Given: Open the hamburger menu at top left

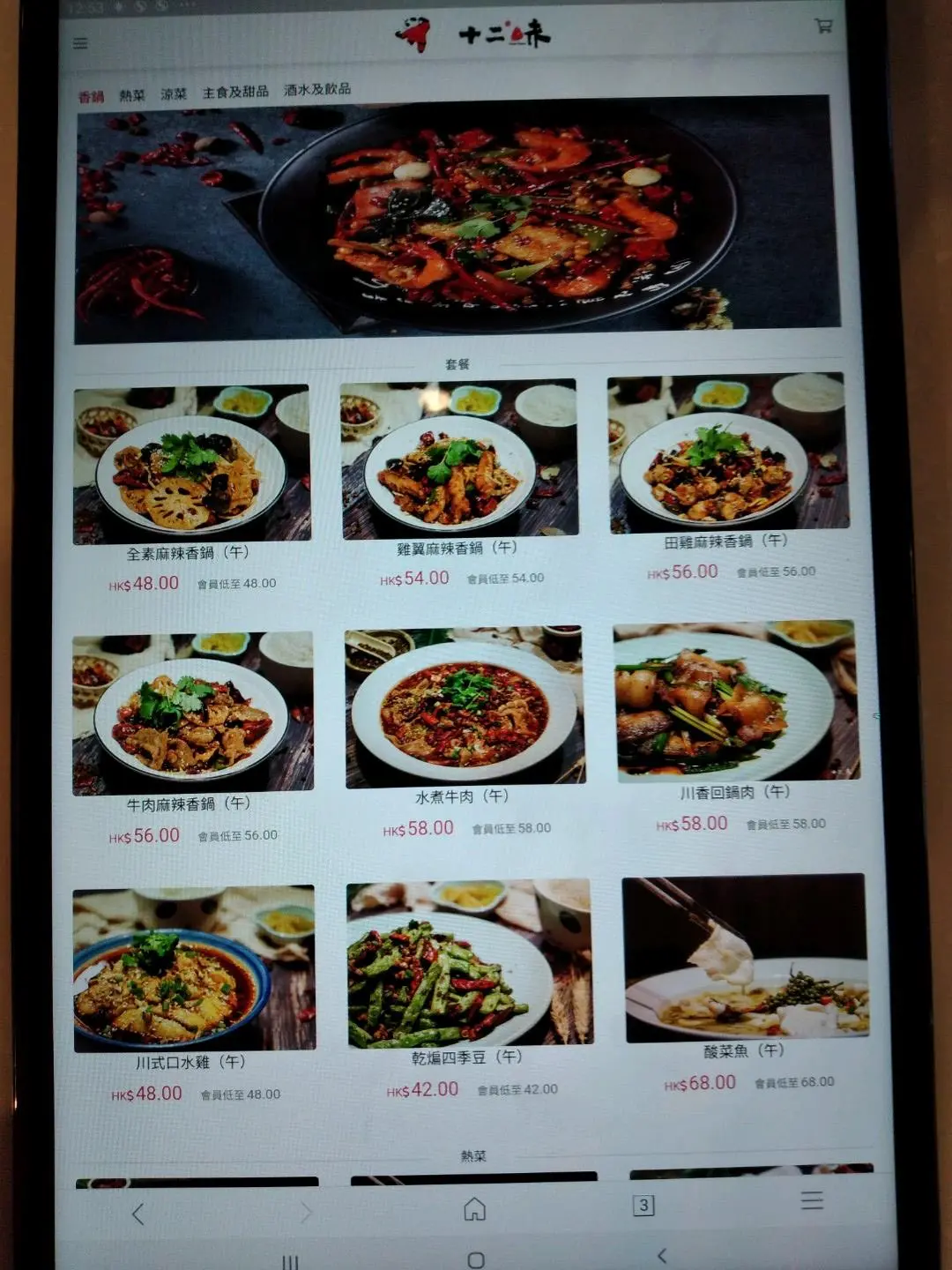Looking at the screenshot, I should (x=80, y=43).
